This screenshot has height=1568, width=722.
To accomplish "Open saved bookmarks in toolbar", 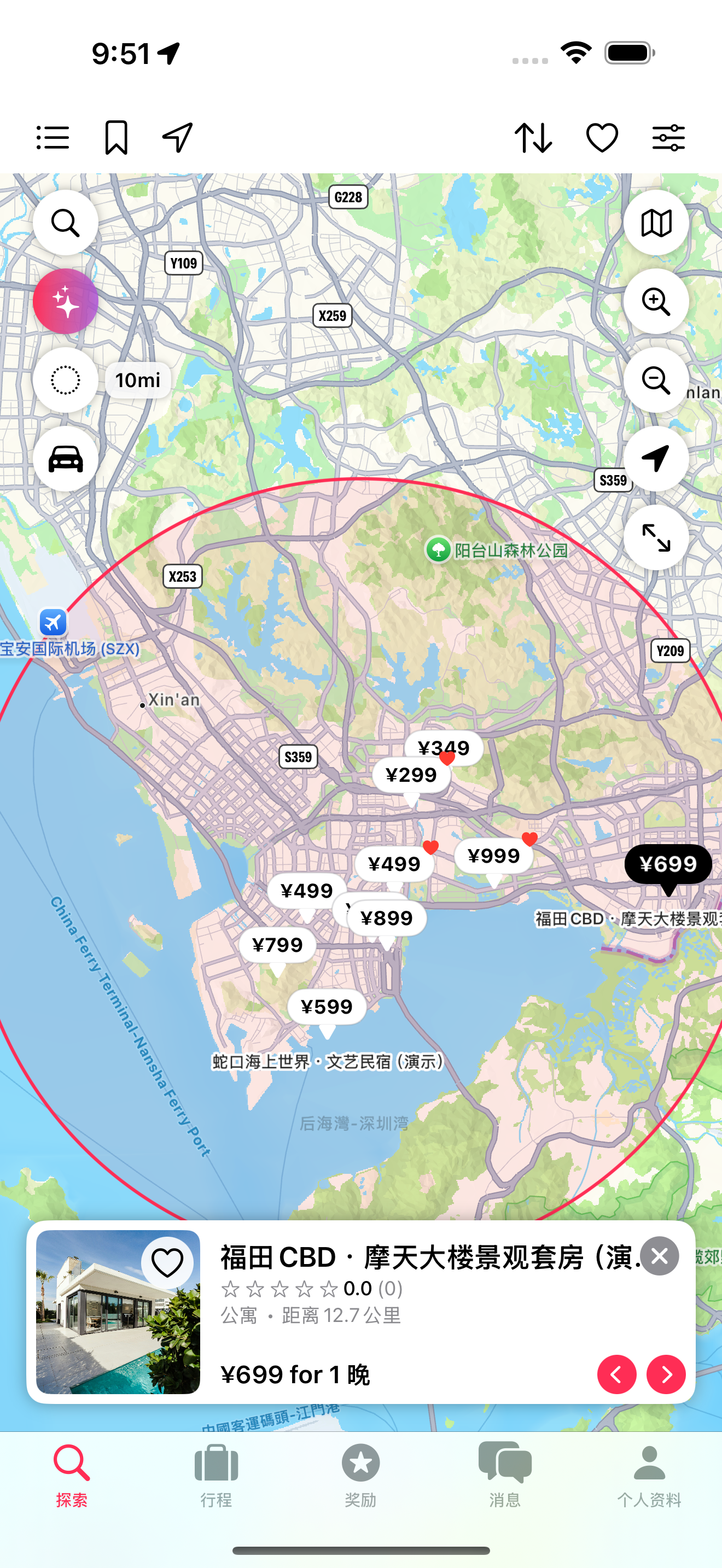I will point(115,138).
